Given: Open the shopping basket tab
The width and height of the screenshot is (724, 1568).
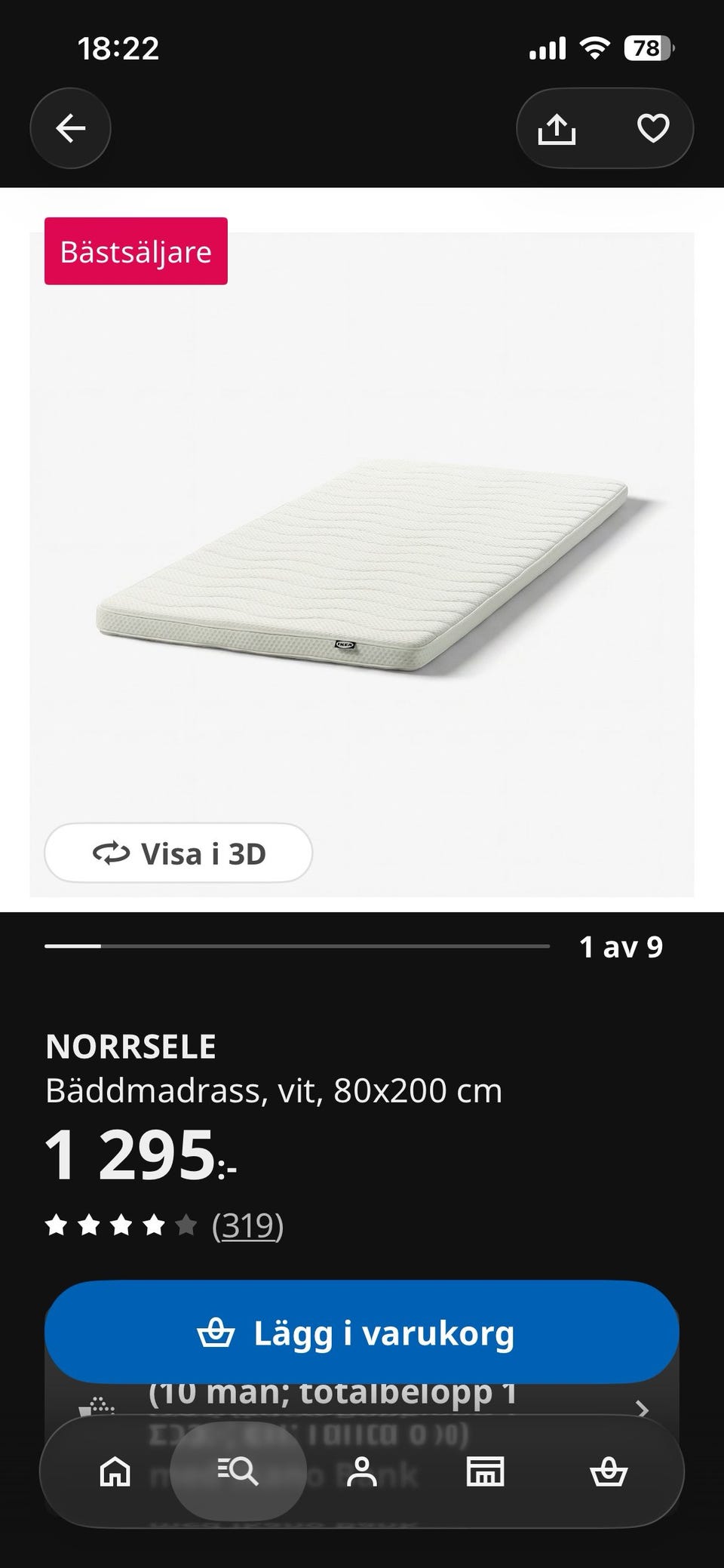Looking at the screenshot, I should [x=609, y=1471].
